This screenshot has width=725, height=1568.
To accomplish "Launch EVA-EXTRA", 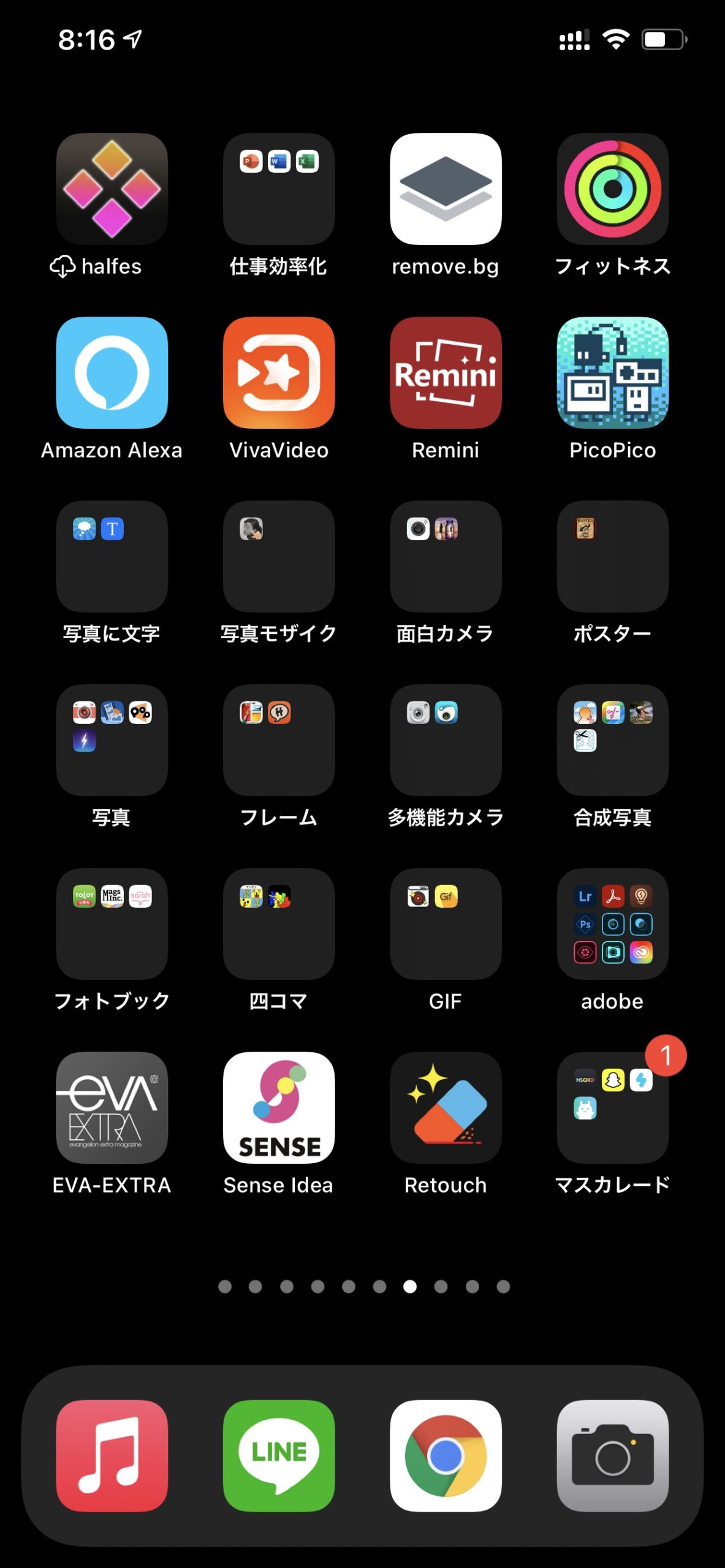I will (112, 1107).
